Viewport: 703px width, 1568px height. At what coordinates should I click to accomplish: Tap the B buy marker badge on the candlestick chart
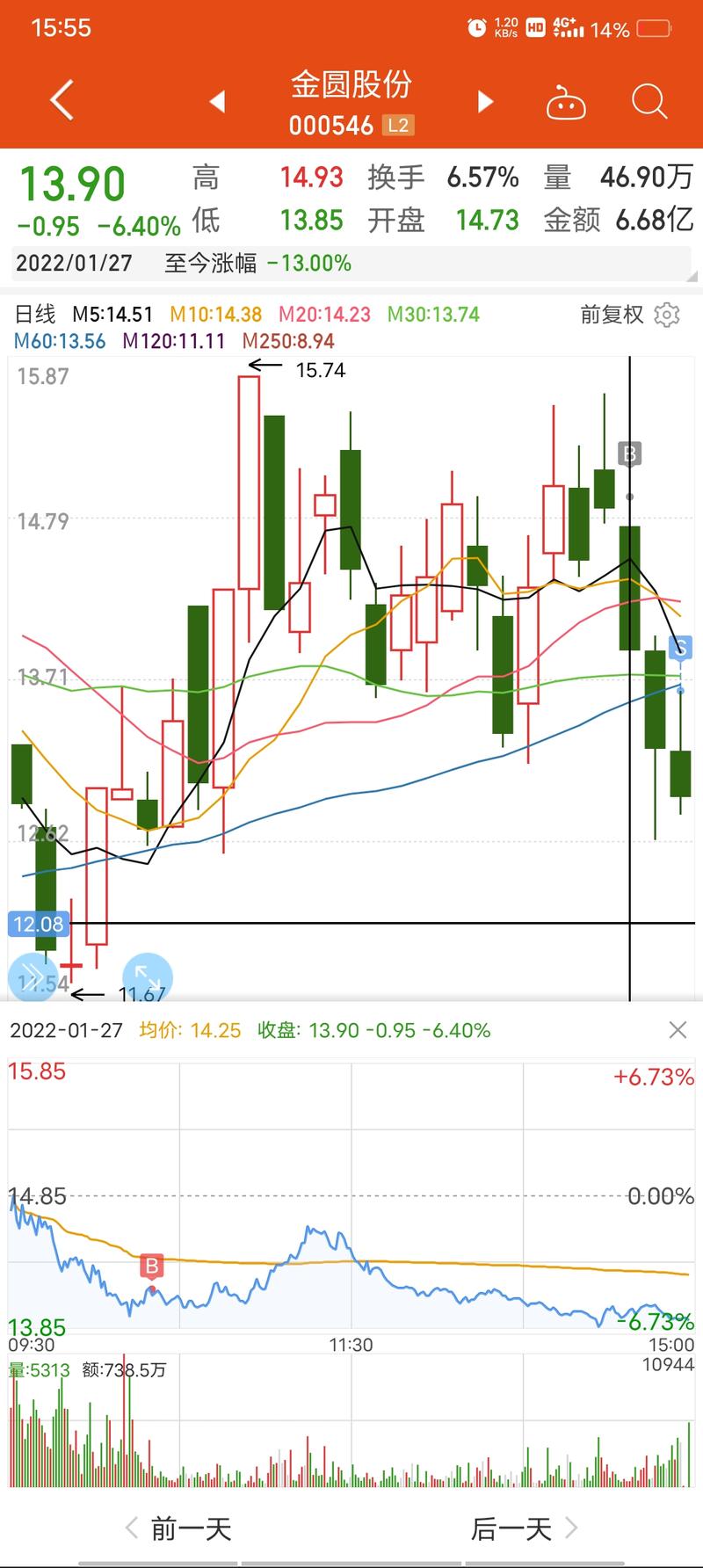click(629, 454)
